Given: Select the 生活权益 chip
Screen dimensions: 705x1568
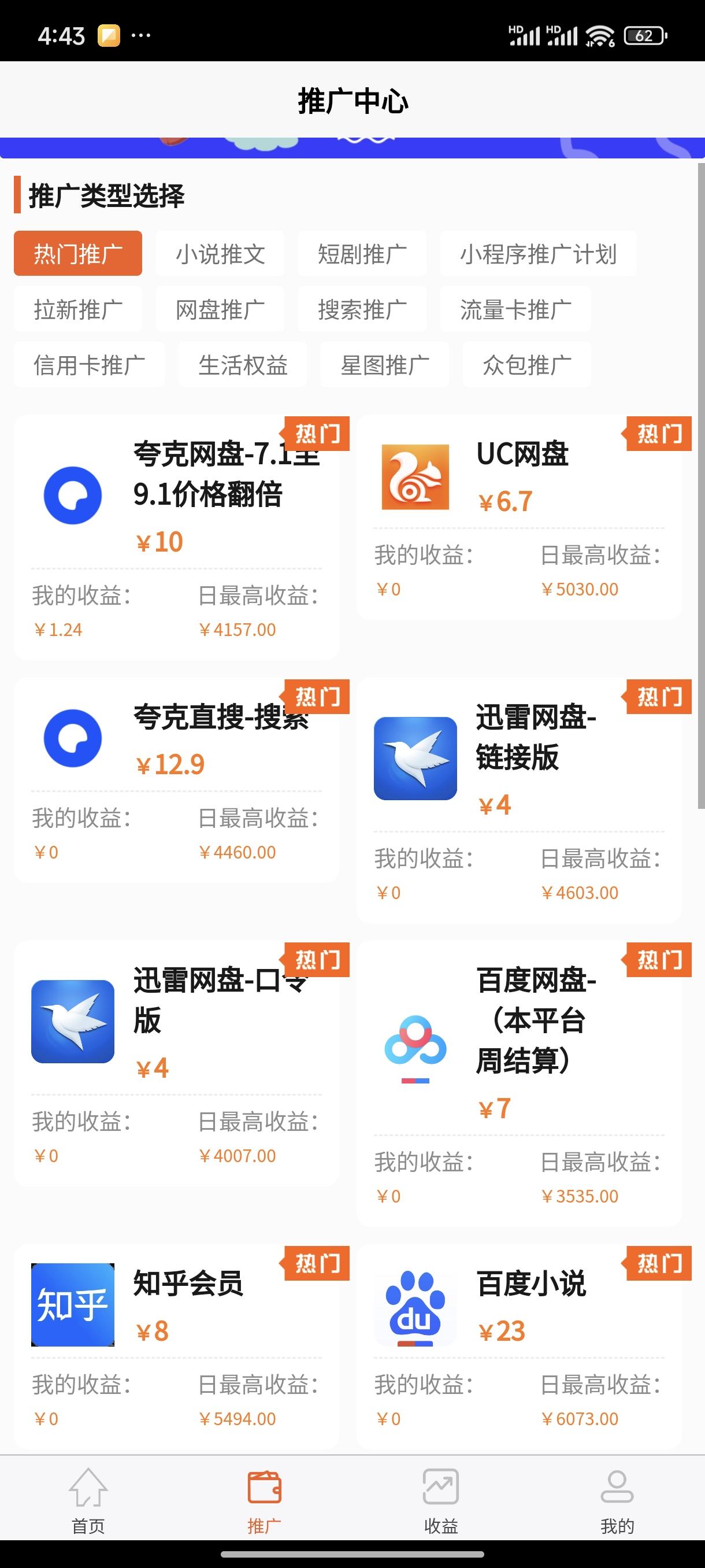Looking at the screenshot, I should (242, 365).
